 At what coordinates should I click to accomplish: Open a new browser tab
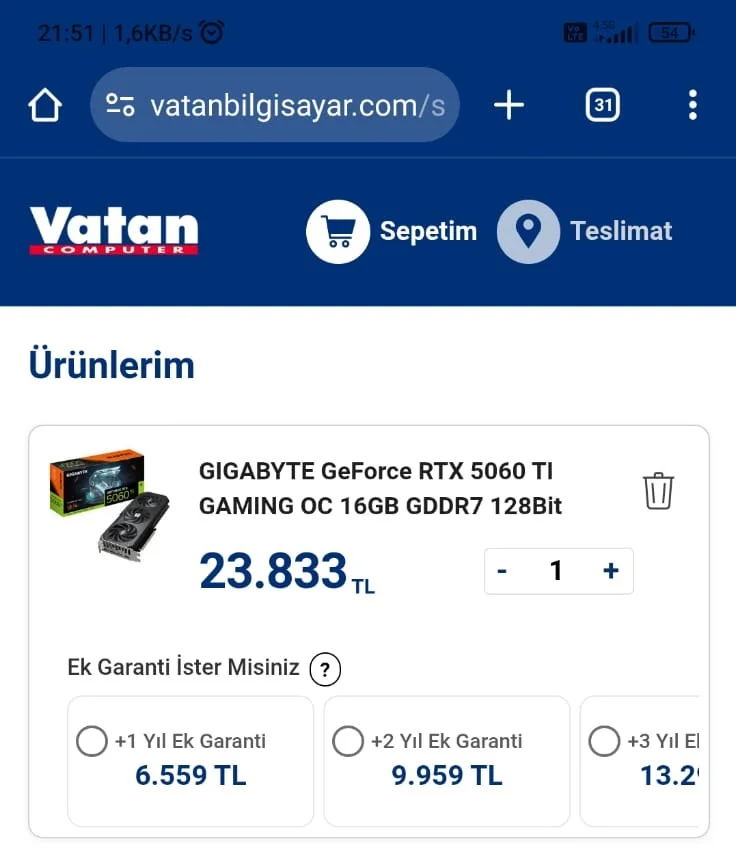coord(509,105)
